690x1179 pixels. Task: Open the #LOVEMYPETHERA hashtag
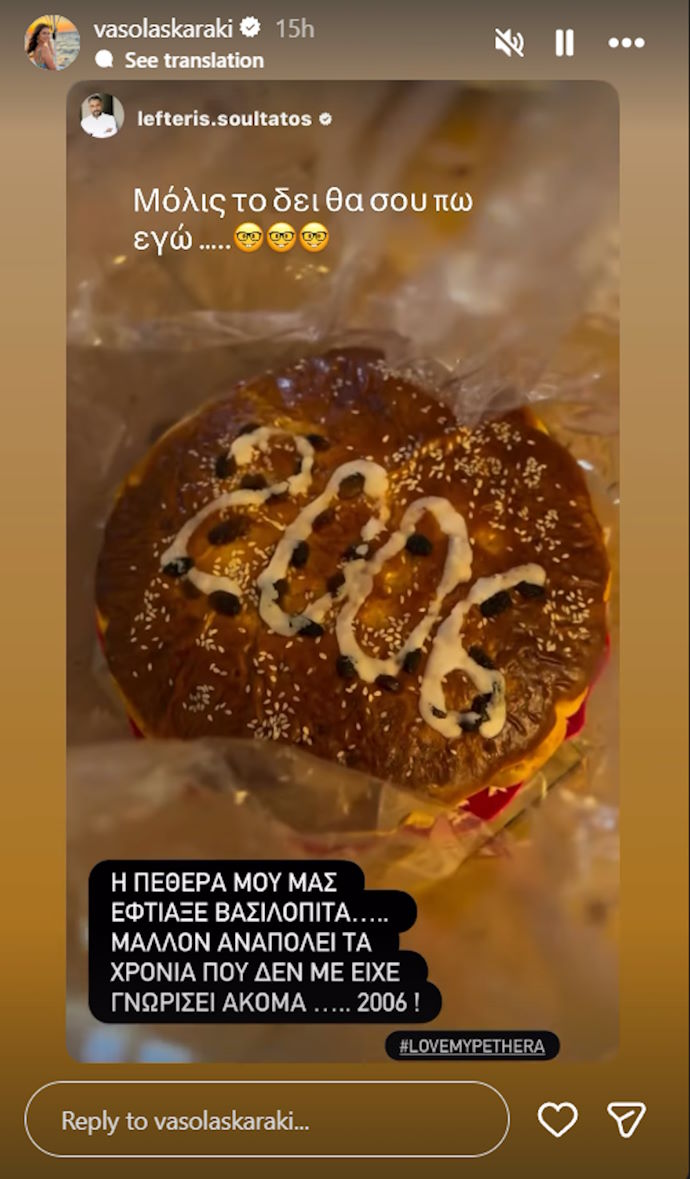coord(472,1046)
